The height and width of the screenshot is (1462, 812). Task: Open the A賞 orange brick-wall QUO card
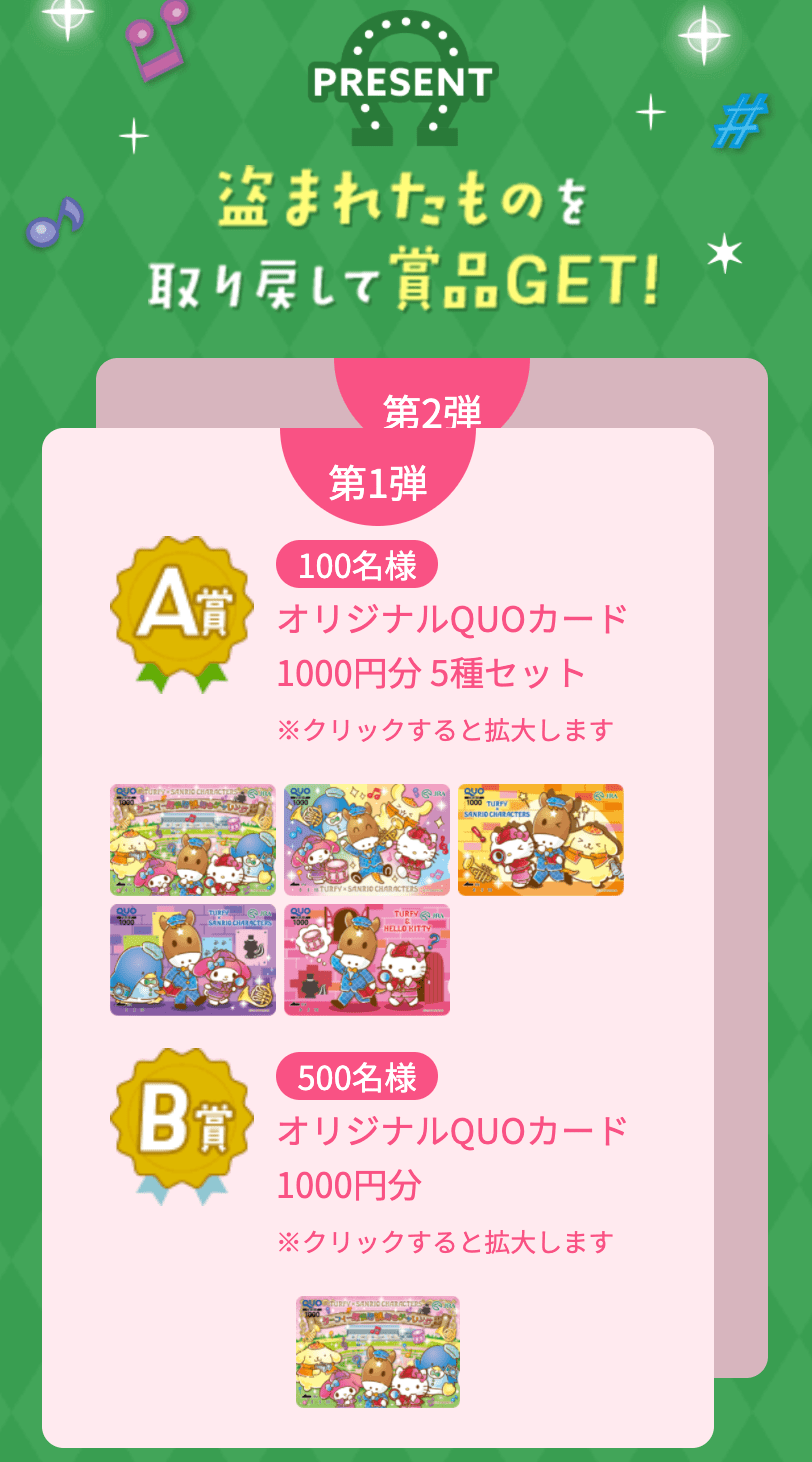click(x=541, y=840)
